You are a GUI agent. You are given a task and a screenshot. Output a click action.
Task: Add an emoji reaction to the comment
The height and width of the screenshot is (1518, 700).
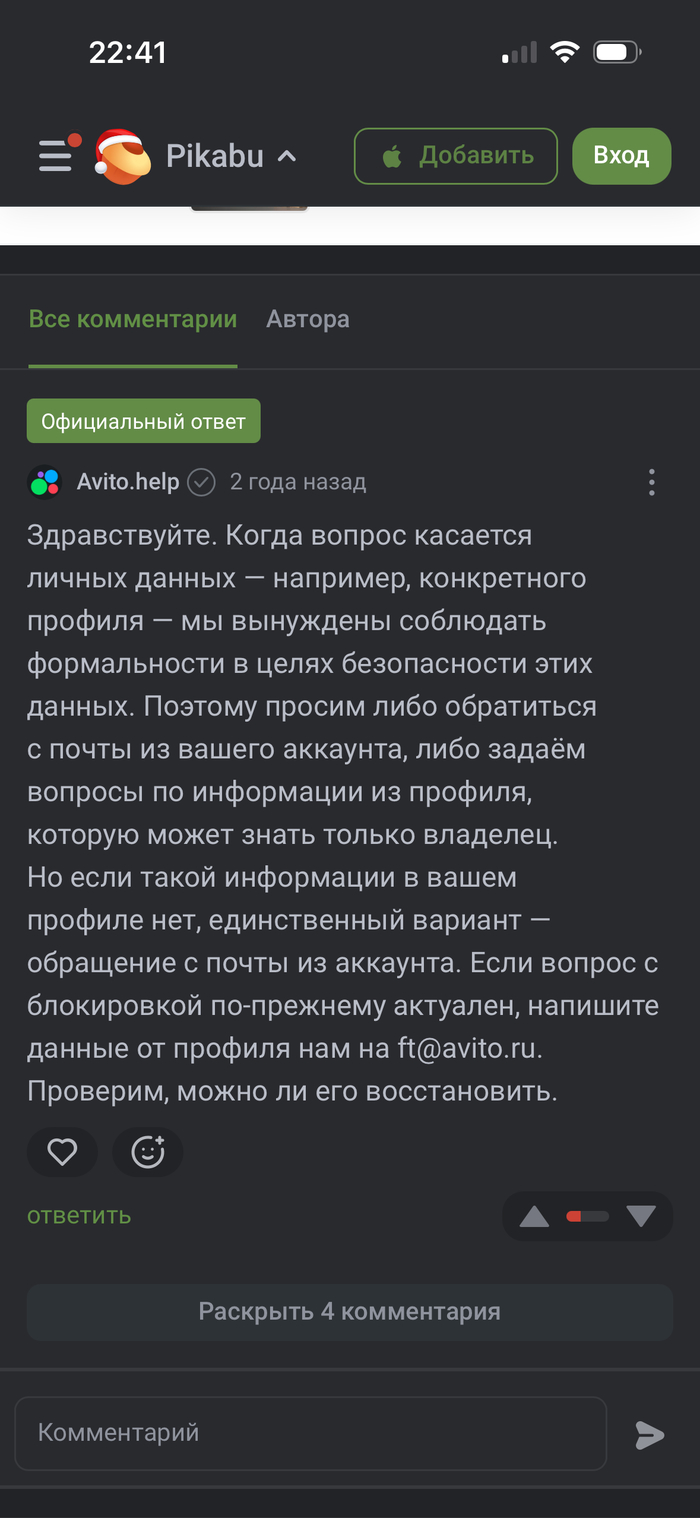click(x=148, y=1152)
